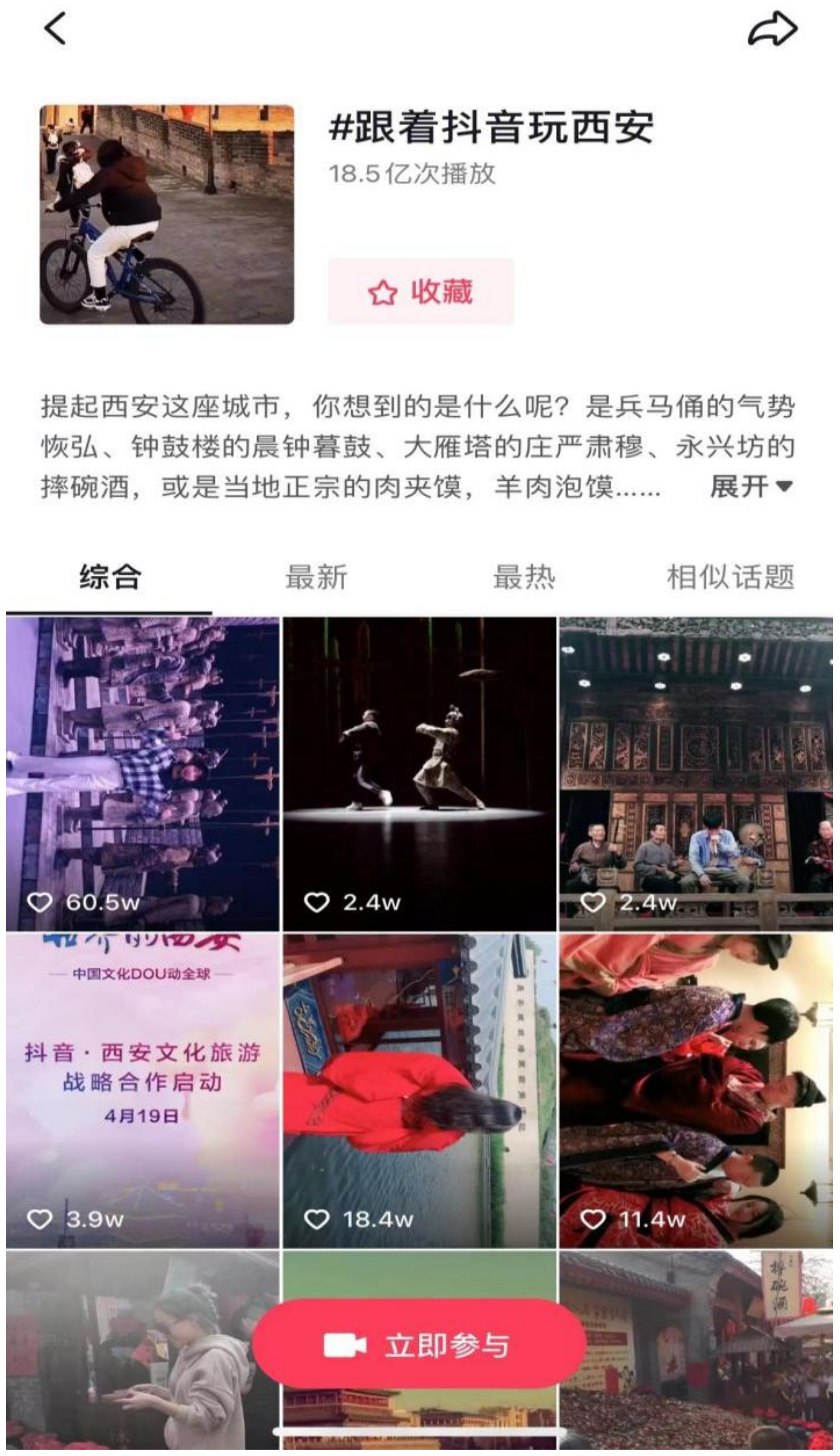Open the 相似话题 tab
The height and width of the screenshot is (1456, 840).
click(731, 577)
